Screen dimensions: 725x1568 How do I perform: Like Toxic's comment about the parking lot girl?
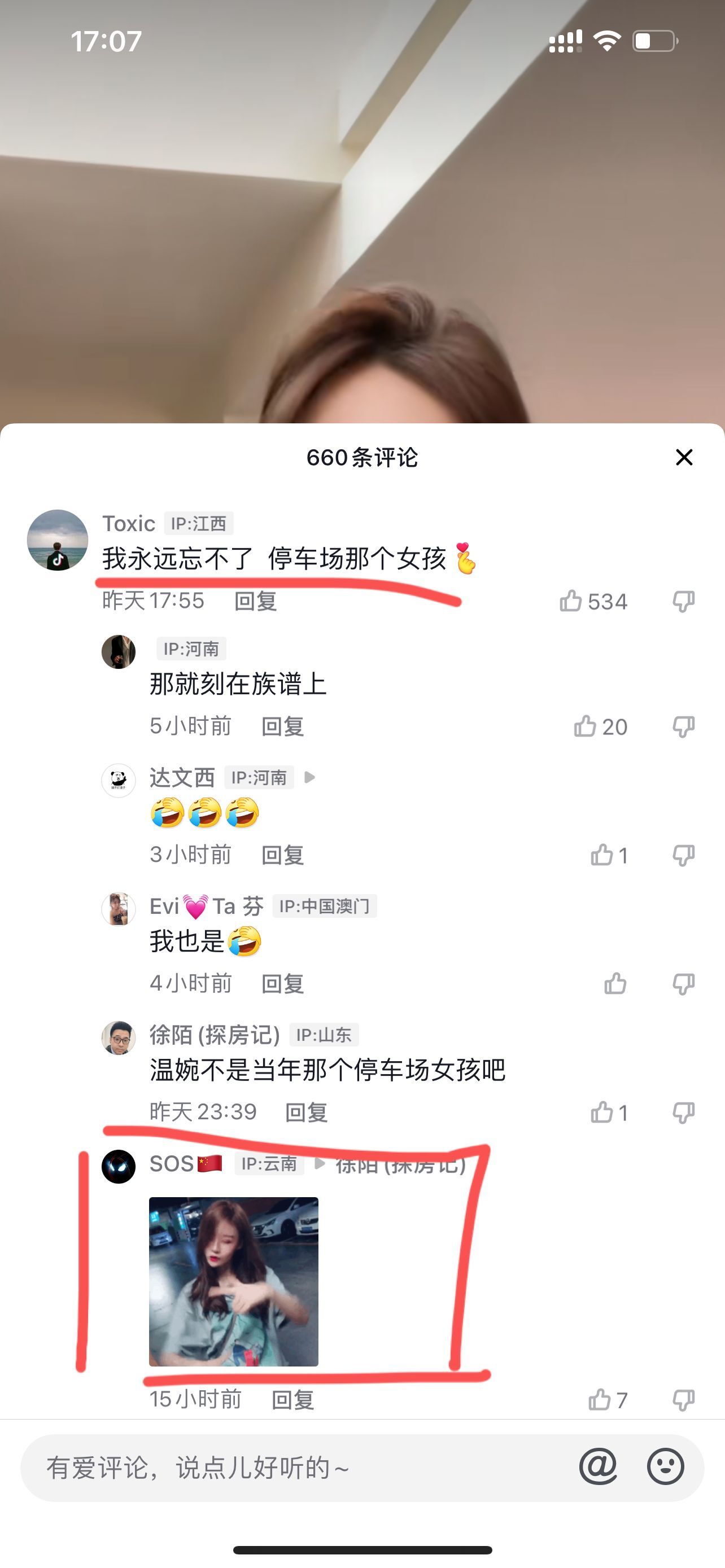571,601
